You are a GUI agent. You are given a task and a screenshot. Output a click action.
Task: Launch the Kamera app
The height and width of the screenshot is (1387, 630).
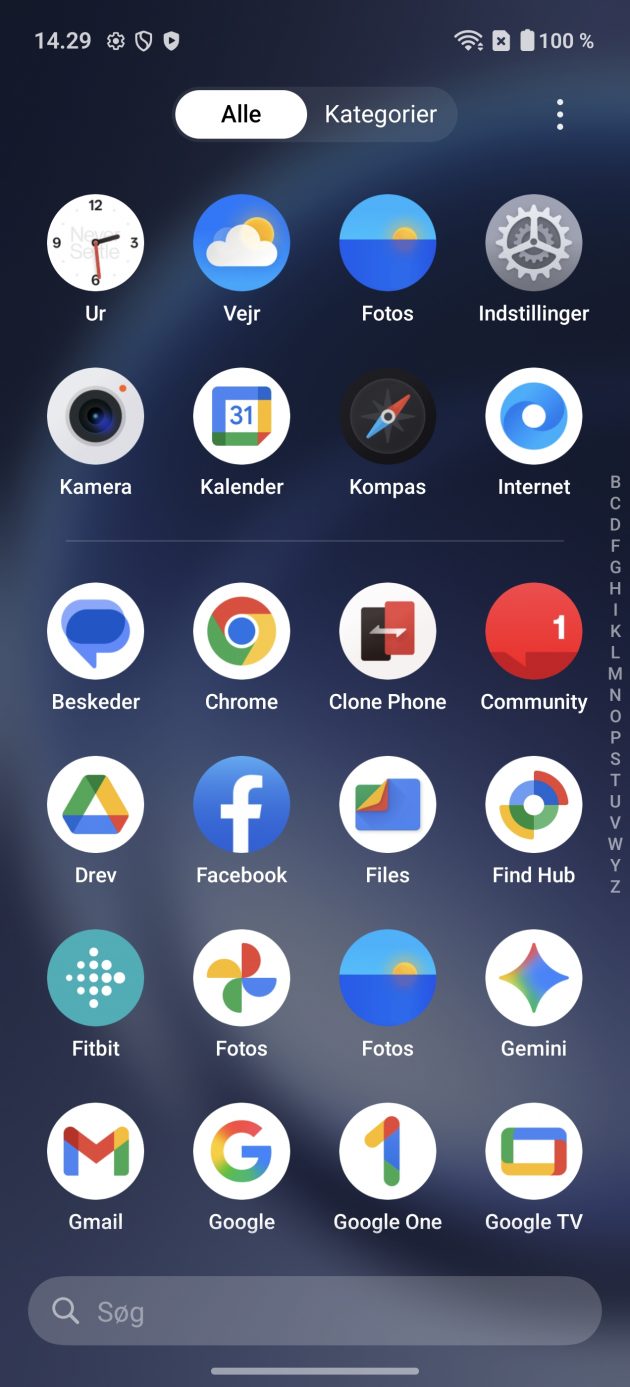point(96,416)
